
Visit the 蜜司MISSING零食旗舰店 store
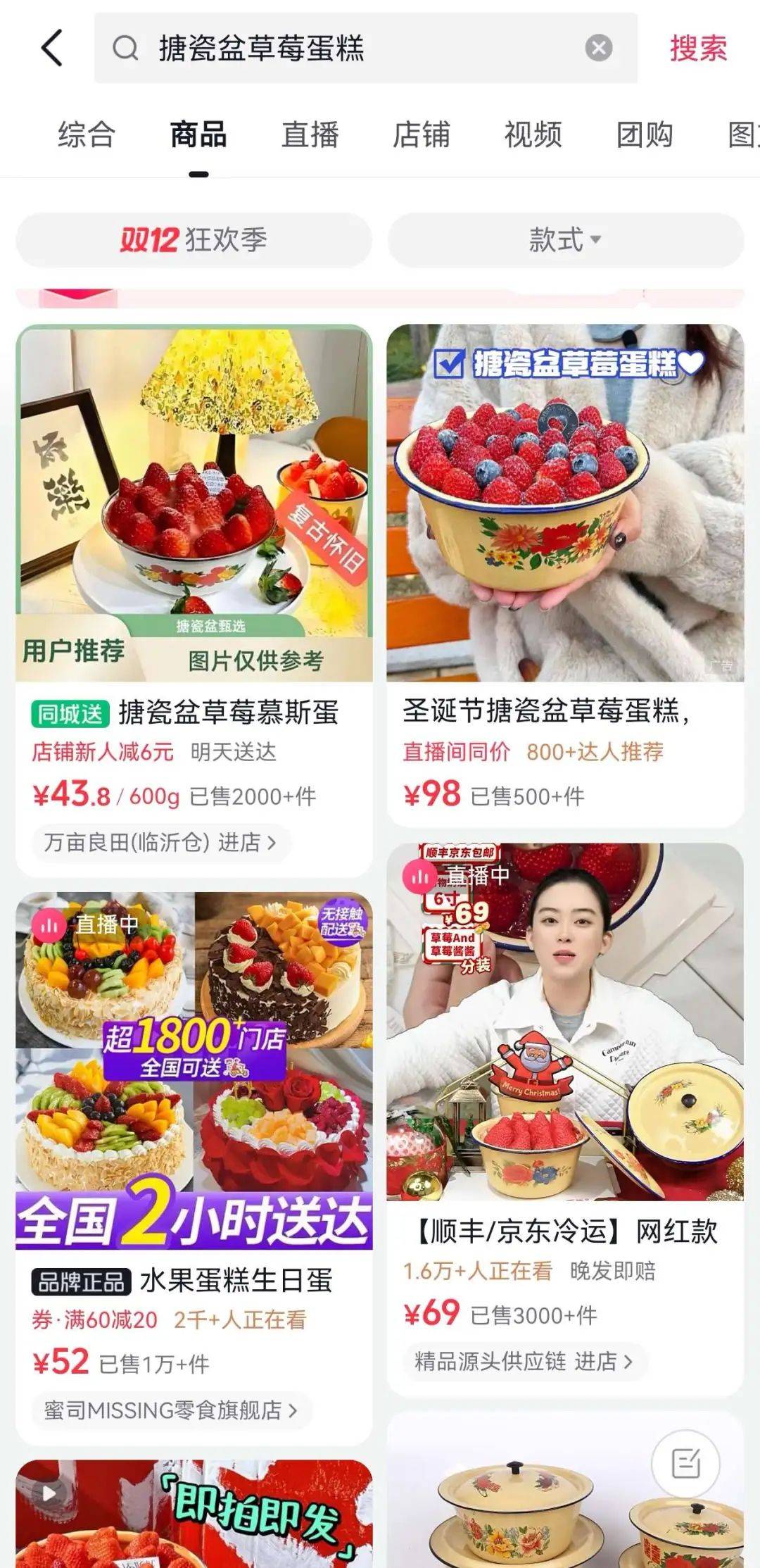click(x=170, y=1410)
